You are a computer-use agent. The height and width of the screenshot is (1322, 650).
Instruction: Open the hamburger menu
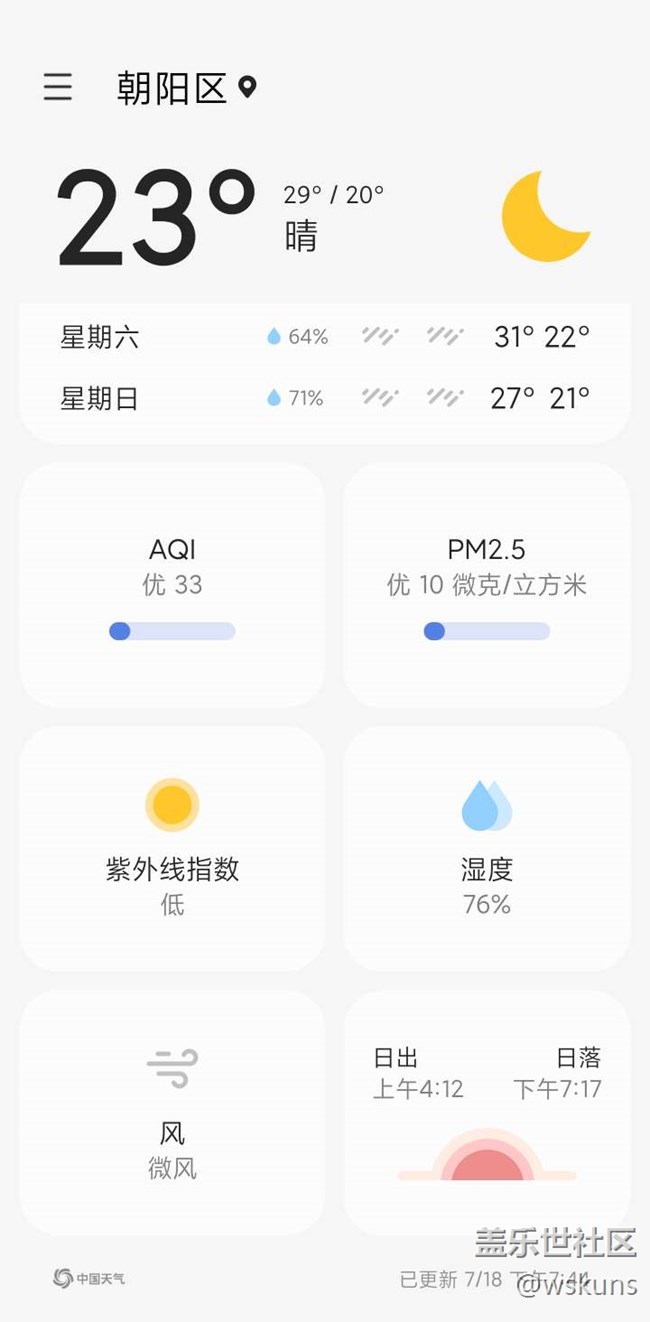click(58, 88)
